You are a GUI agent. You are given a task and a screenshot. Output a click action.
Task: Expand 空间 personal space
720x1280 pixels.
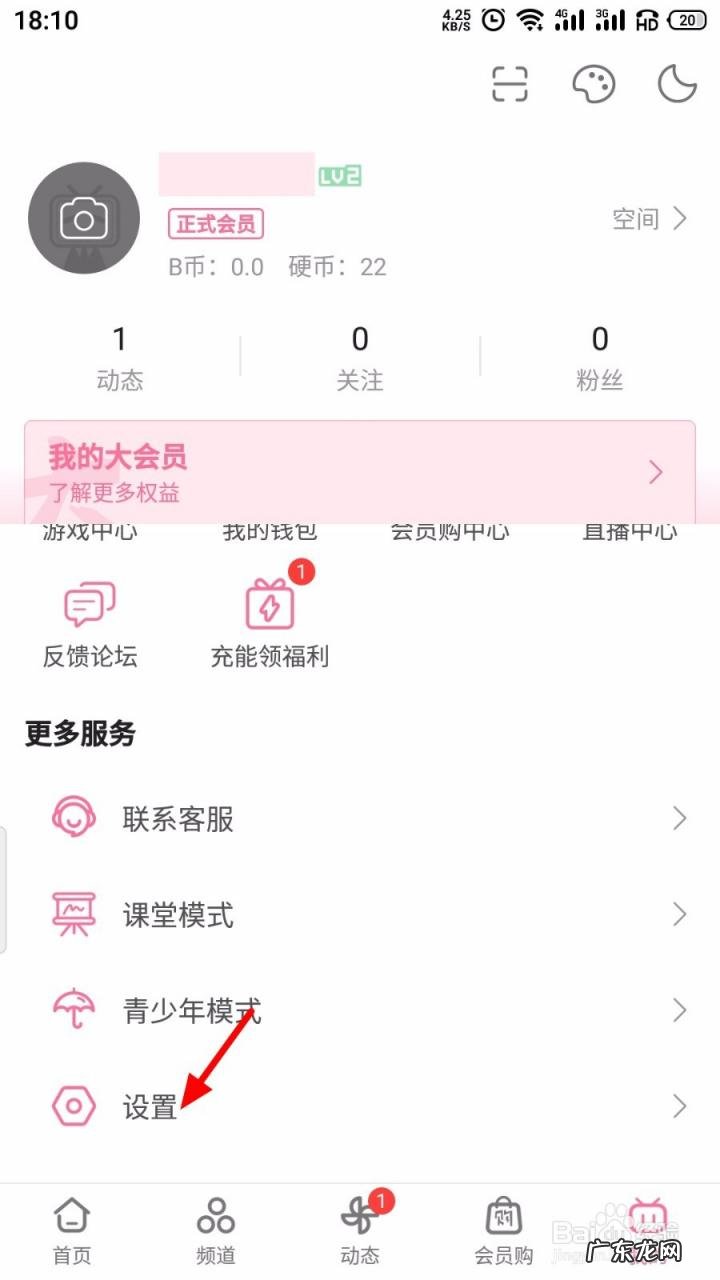(648, 218)
